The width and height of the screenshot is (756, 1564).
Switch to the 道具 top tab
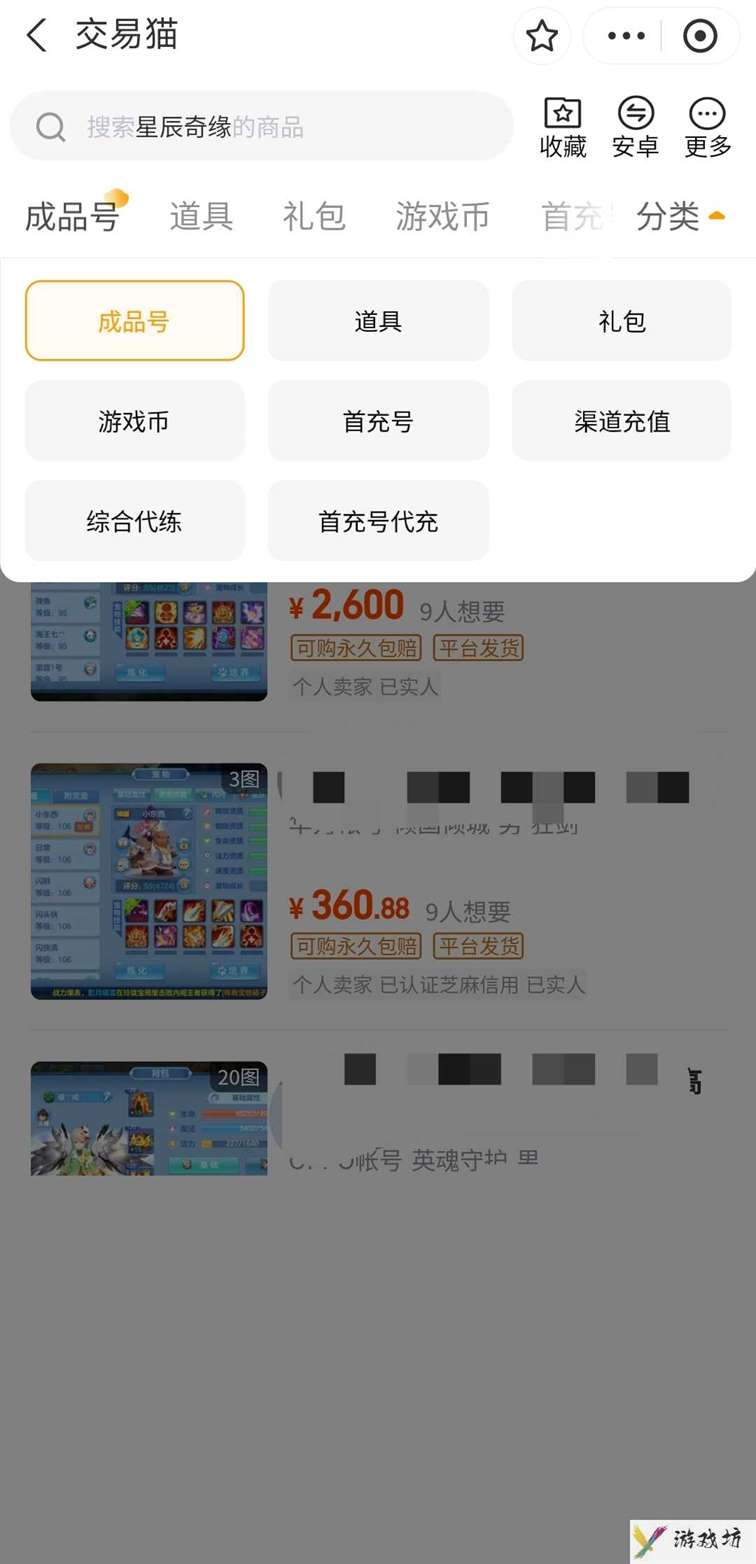click(201, 216)
